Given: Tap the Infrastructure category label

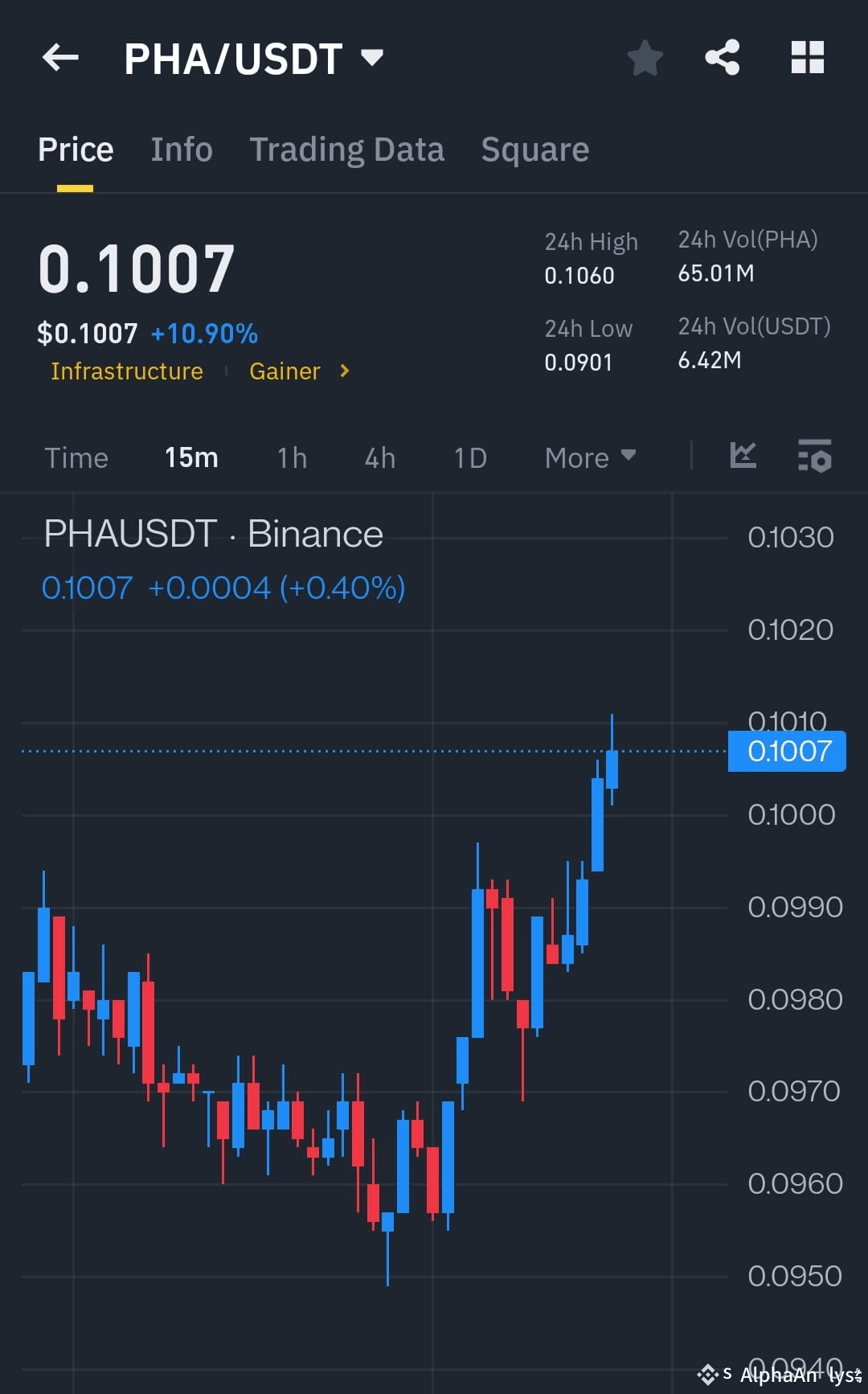Looking at the screenshot, I should coord(126,371).
